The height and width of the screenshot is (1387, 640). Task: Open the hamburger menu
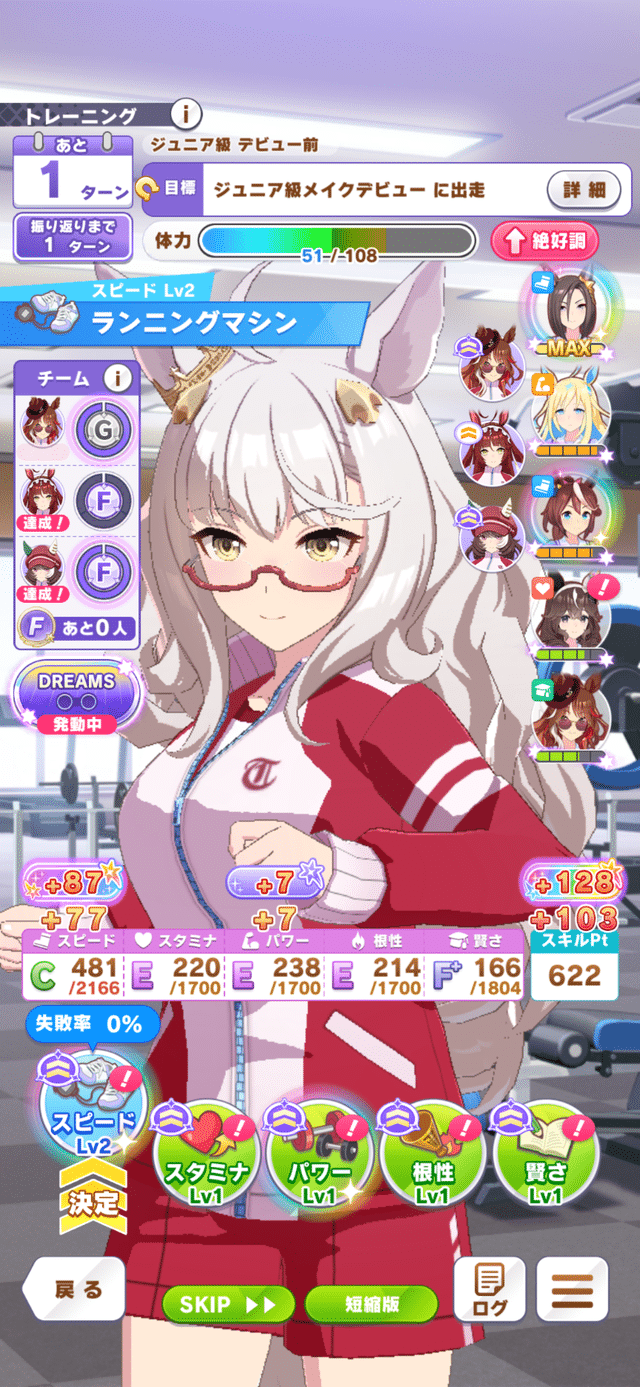[x=573, y=1290]
